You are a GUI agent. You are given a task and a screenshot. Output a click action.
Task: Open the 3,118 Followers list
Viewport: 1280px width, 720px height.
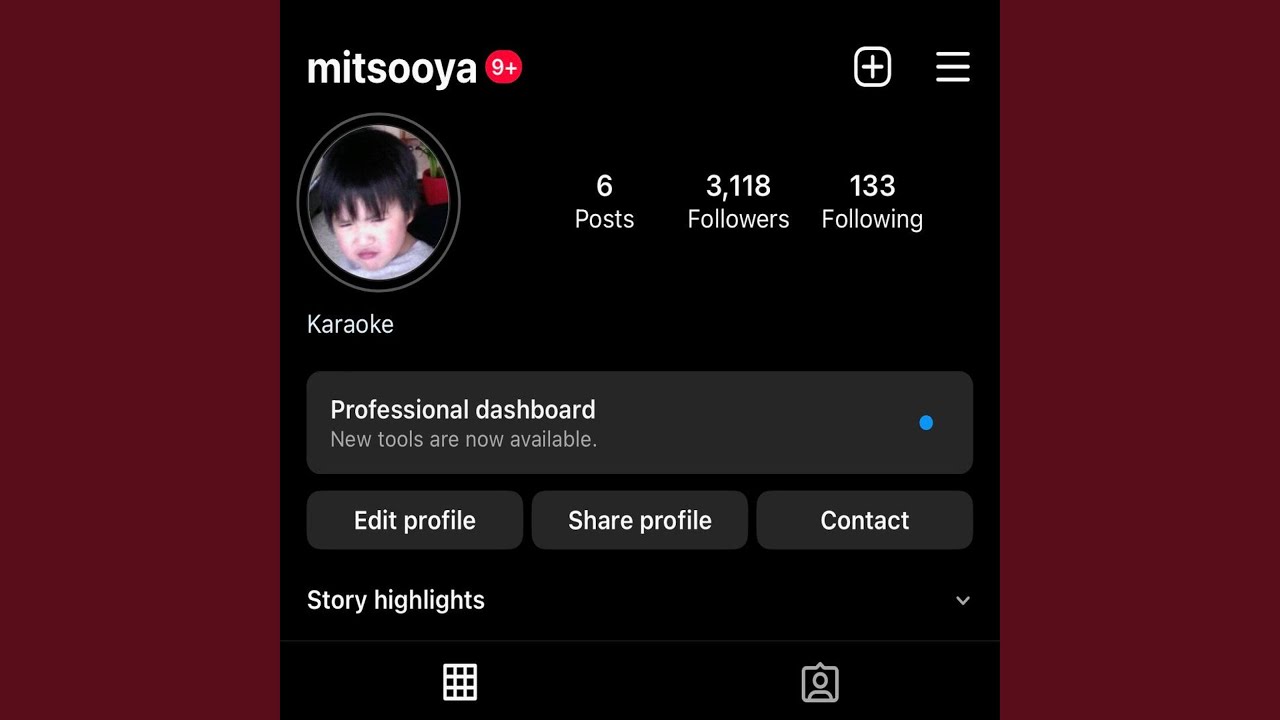click(x=738, y=201)
